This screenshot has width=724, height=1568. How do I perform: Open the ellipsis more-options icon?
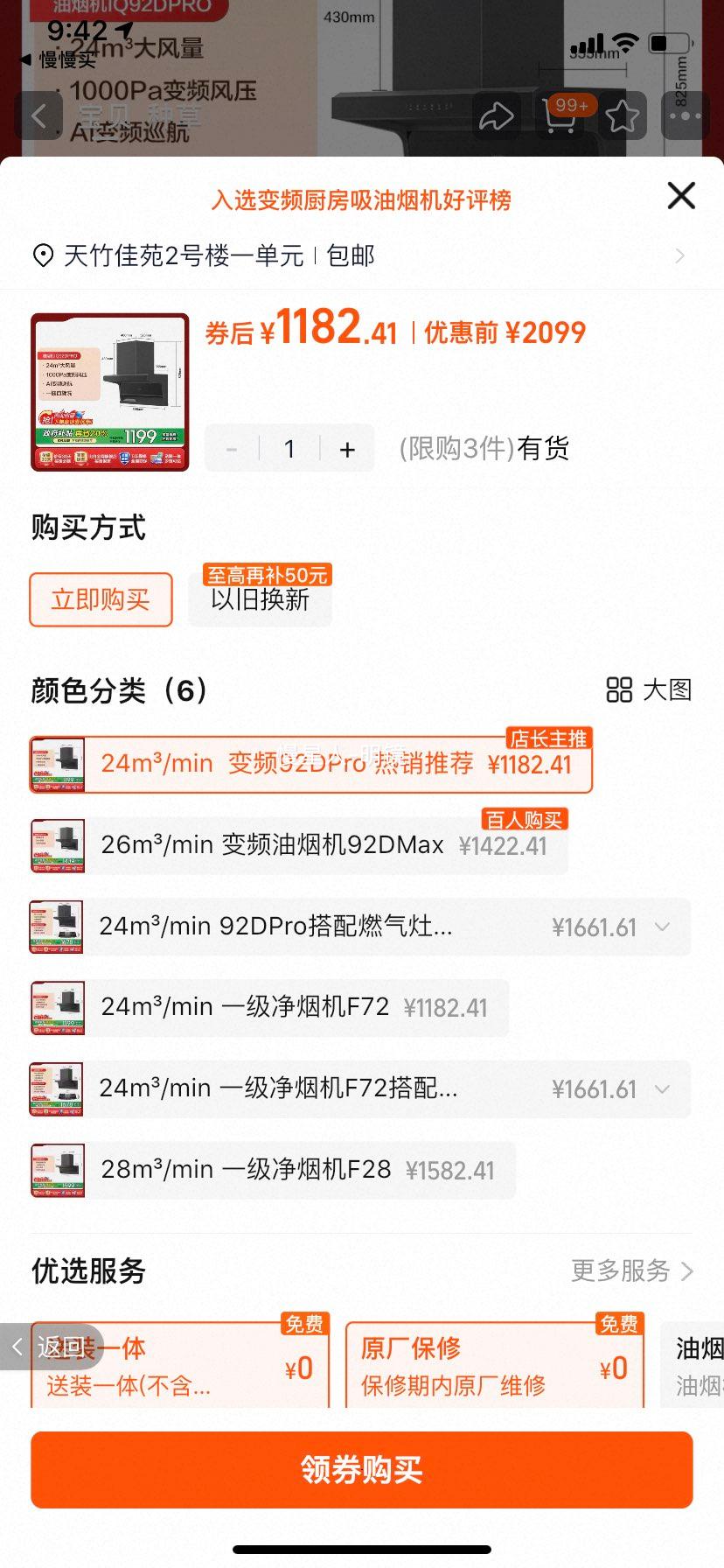tap(686, 115)
